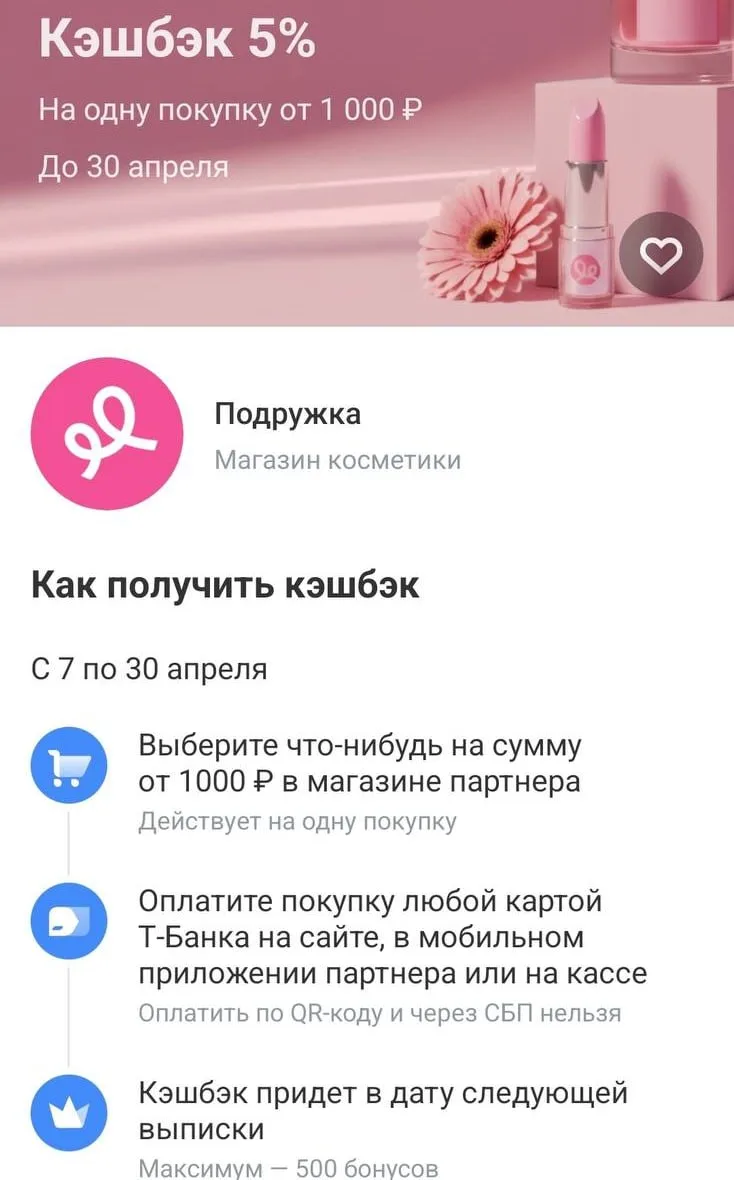Add the Подружка cashback offer to favorites
Image resolution: width=734 pixels, height=1180 pixels.
pyautogui.click(x=661, y=256)
